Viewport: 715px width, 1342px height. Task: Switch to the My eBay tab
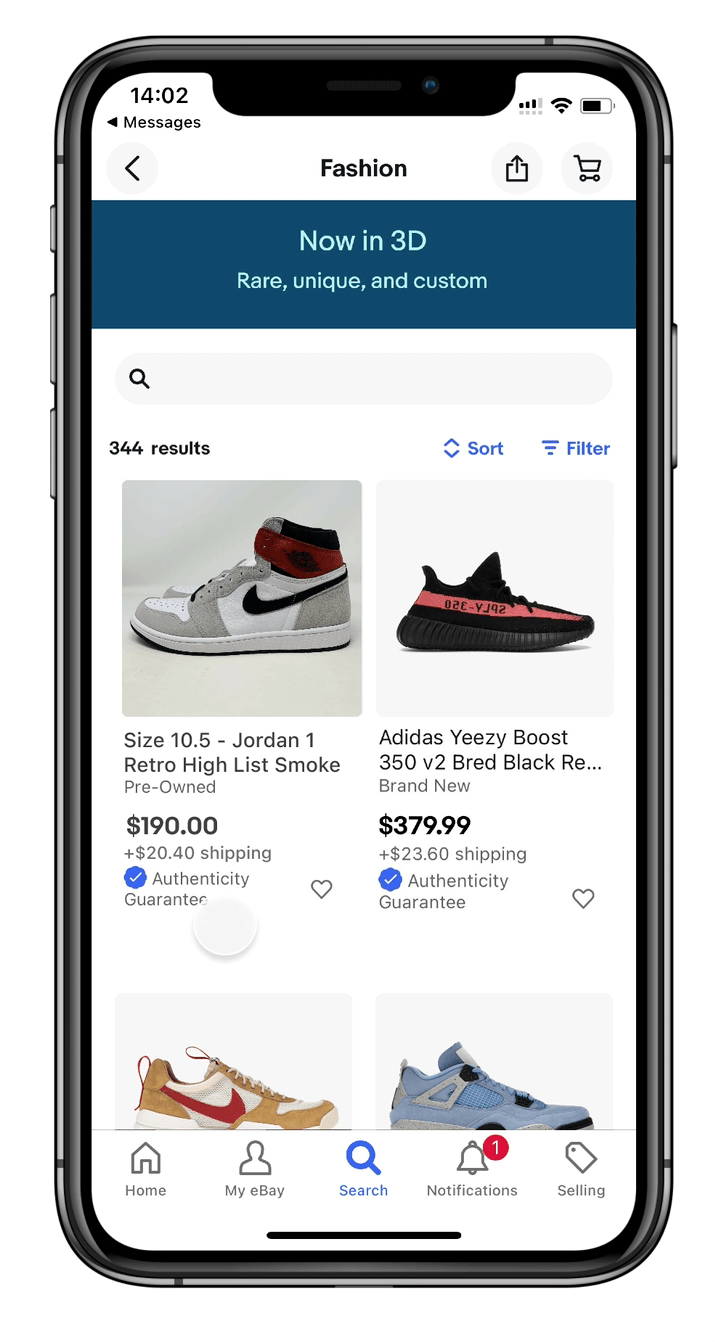pos(255,1169)
